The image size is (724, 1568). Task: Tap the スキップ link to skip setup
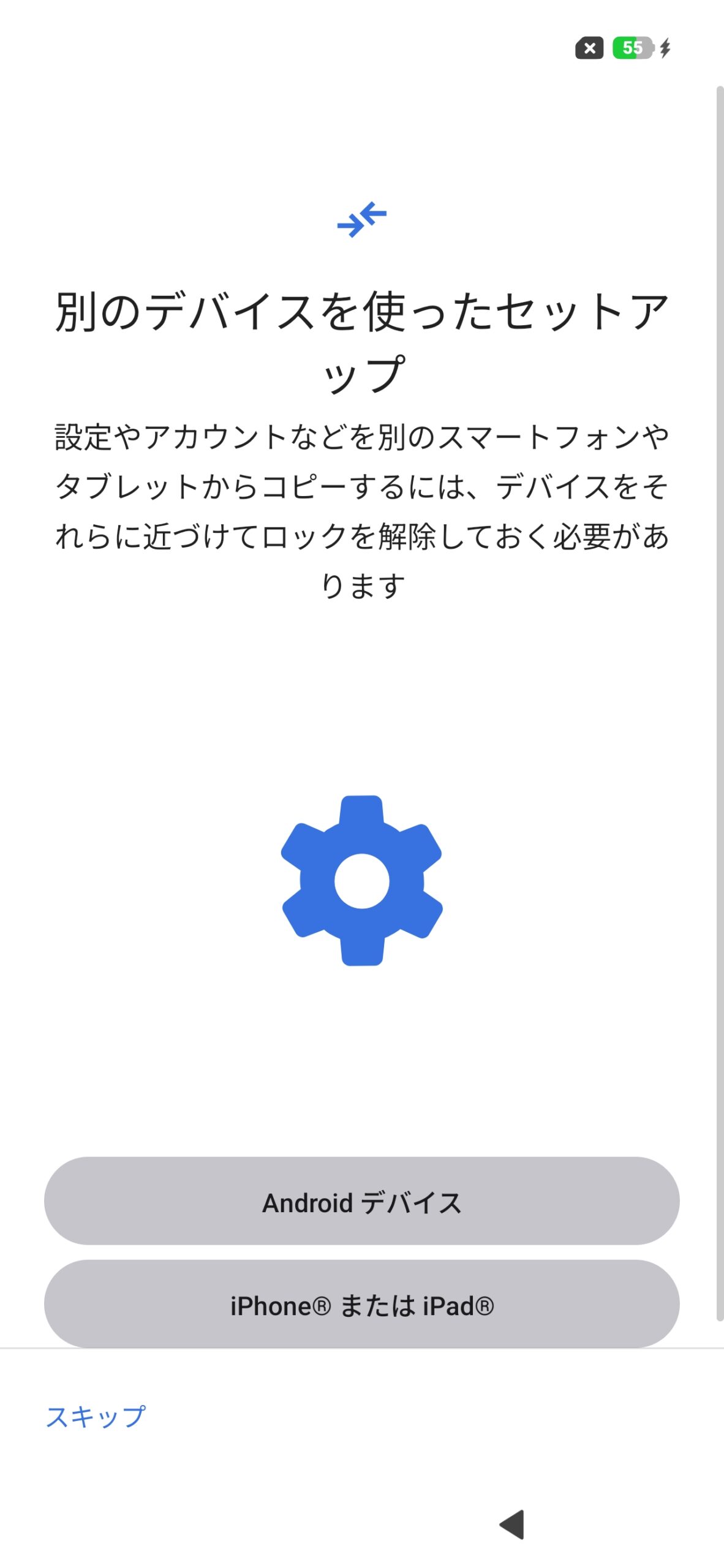point(96,1417)
